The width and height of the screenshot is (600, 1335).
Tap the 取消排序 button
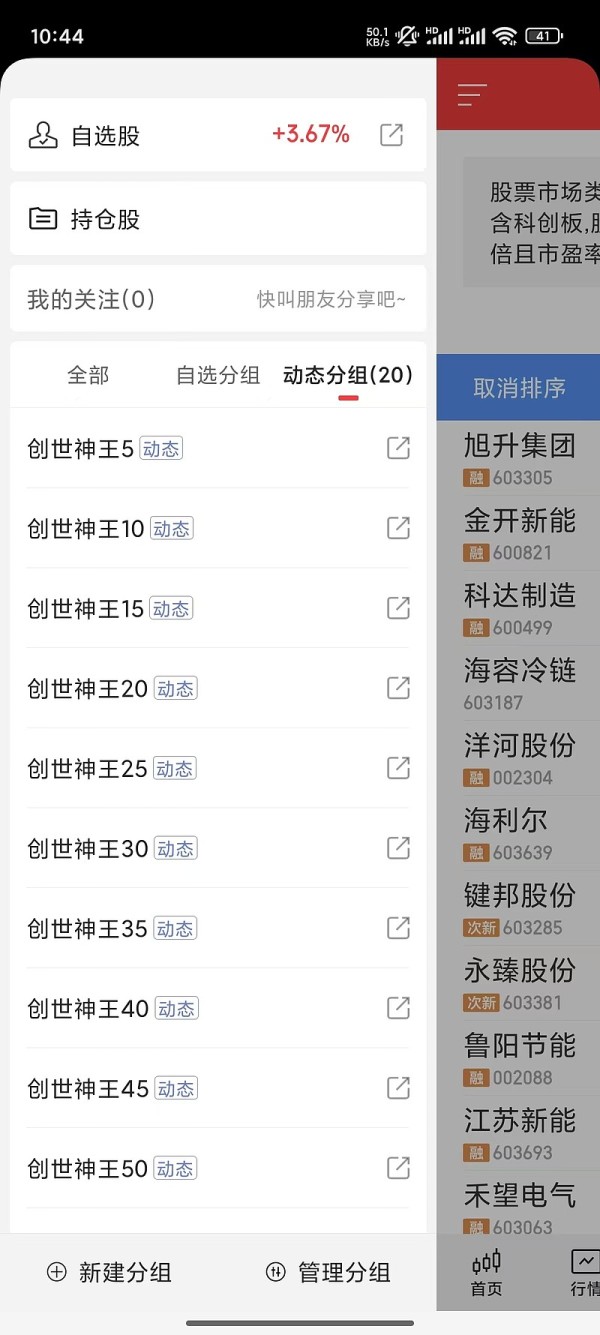click(519, 388)
